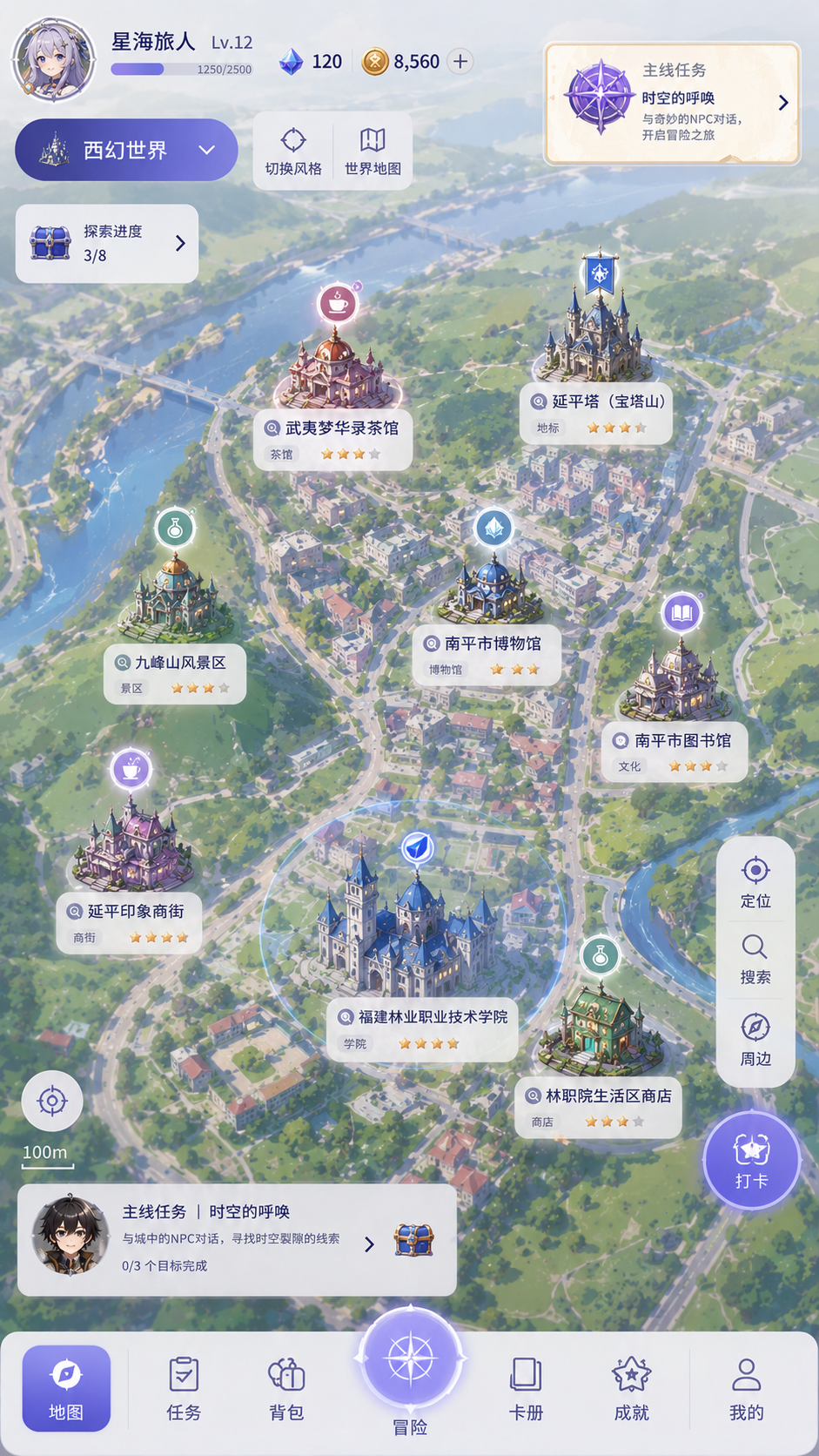The width and height of the screenshot is (819, 1456).
Task: Tap the 搜索 search button
Action: click(755, 959)
